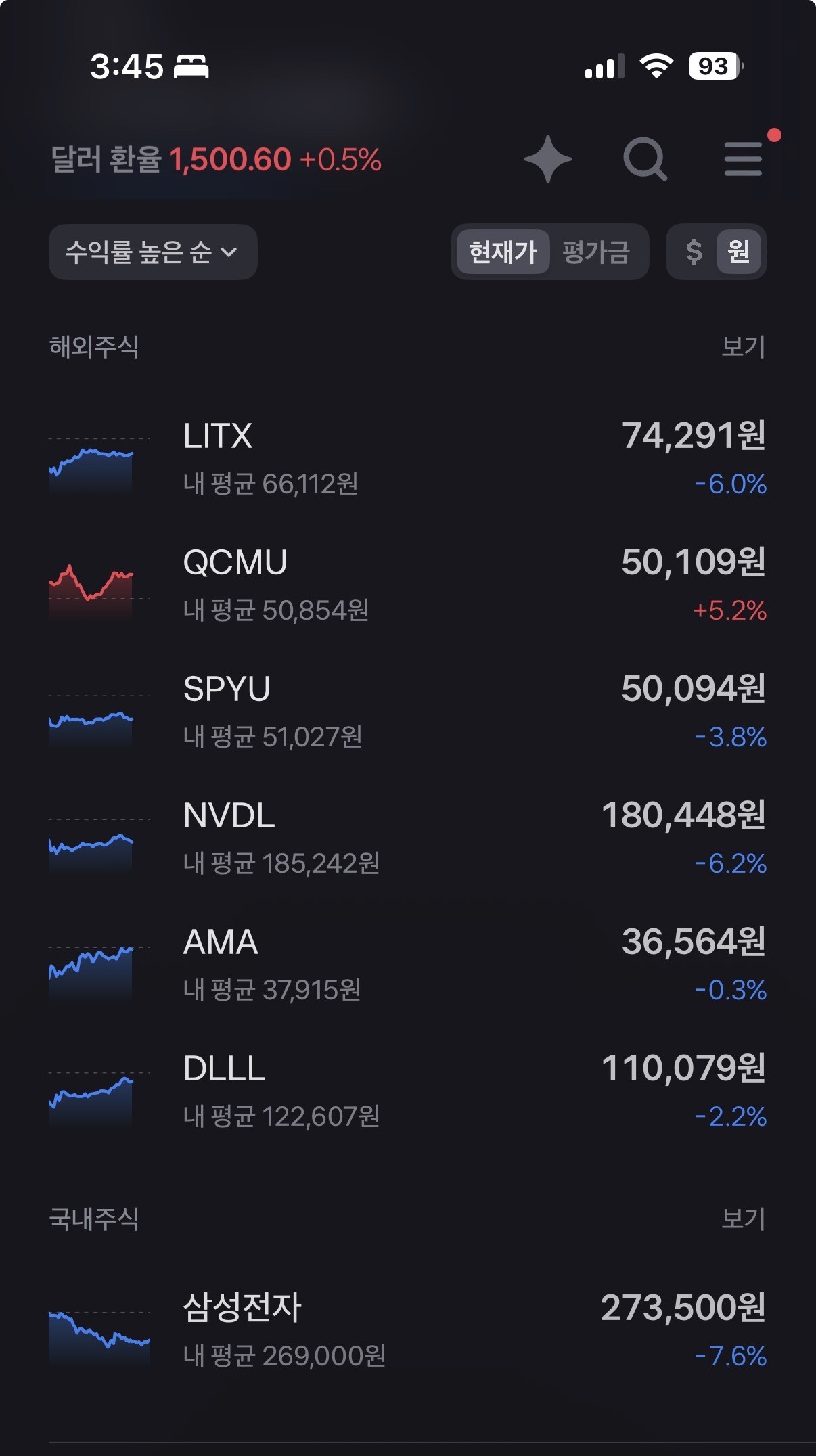The width and height of the screenshot is (816, 1456).
Task: Open the sparkle AI assistant icon
Action: 548,160
